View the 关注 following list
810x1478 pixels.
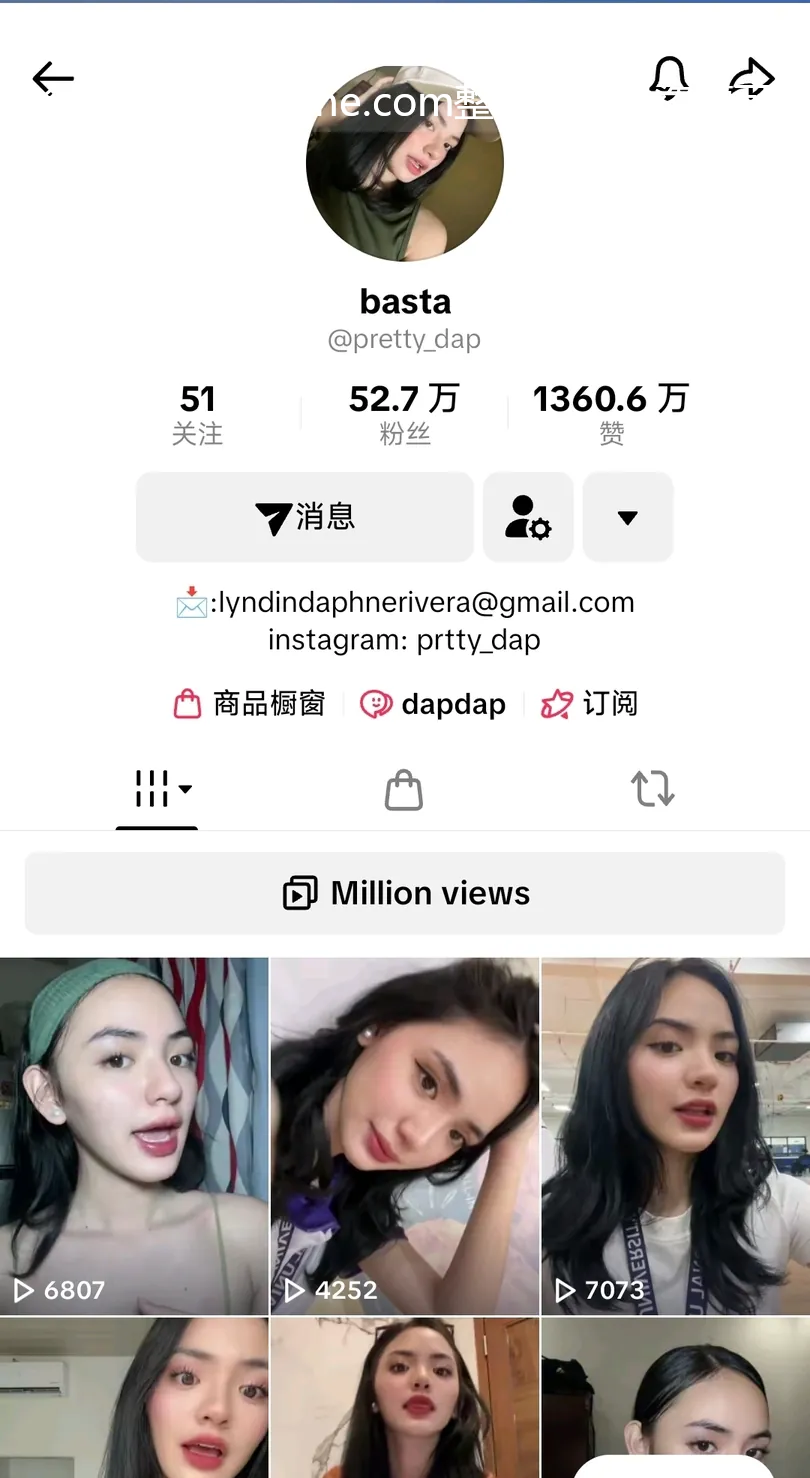[197, 413]
